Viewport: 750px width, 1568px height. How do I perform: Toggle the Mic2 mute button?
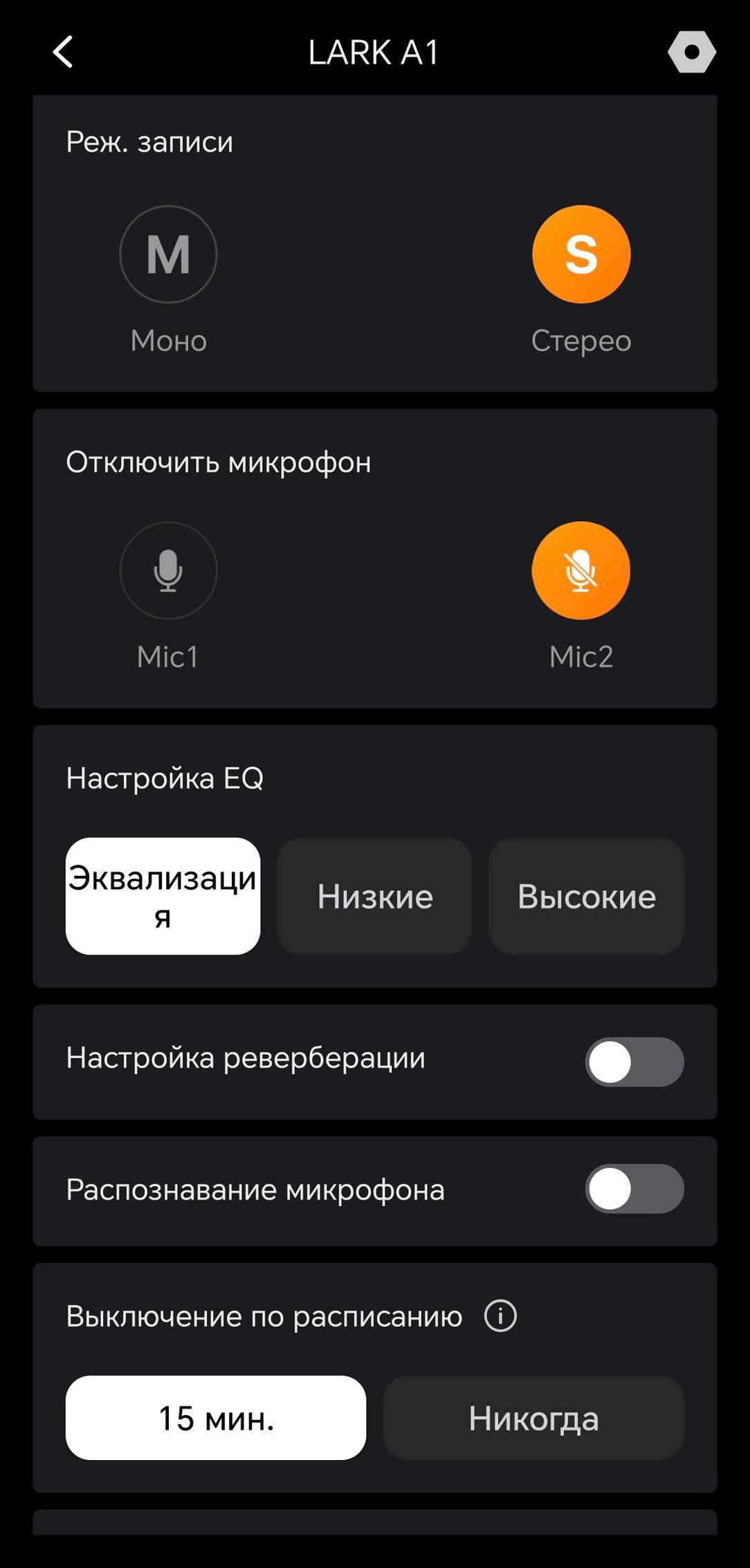tap(581, 570)
